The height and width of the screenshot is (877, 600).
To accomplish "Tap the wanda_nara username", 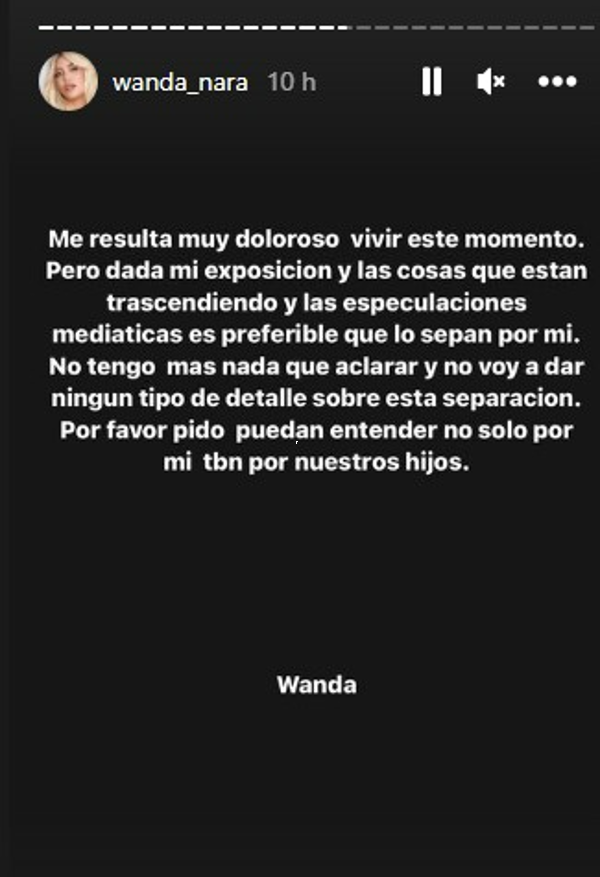I will [180, 82].
